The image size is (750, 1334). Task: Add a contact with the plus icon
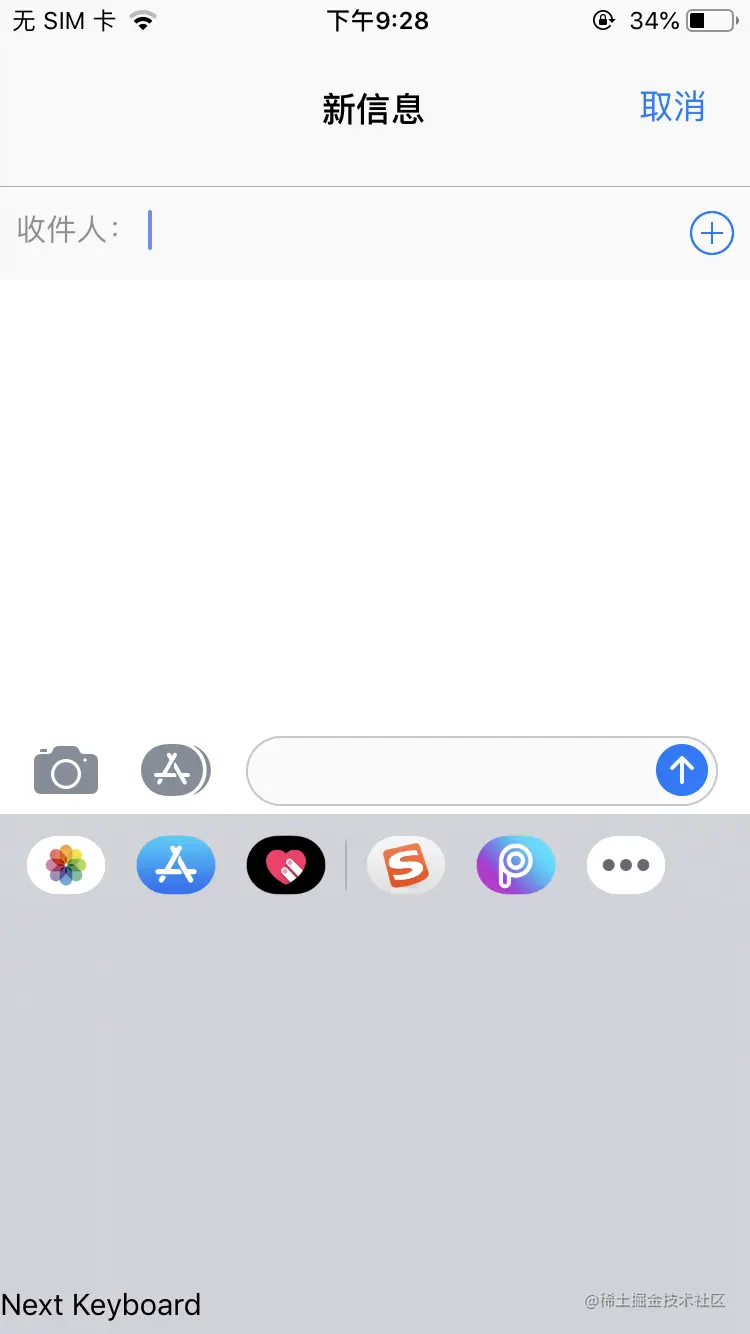[x=711, y=233]
